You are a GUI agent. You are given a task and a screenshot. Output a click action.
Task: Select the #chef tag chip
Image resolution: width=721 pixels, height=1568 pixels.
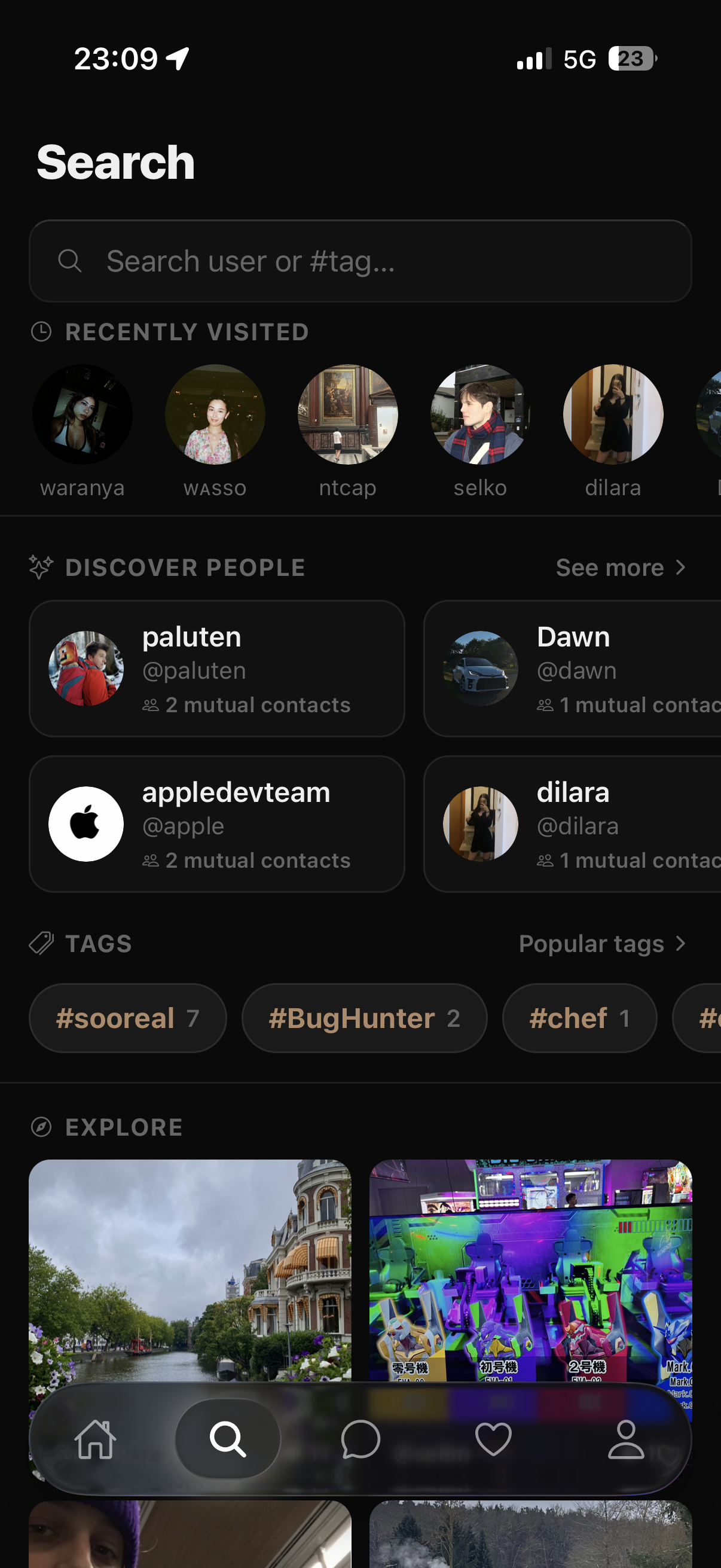[x=580, y=1018]
